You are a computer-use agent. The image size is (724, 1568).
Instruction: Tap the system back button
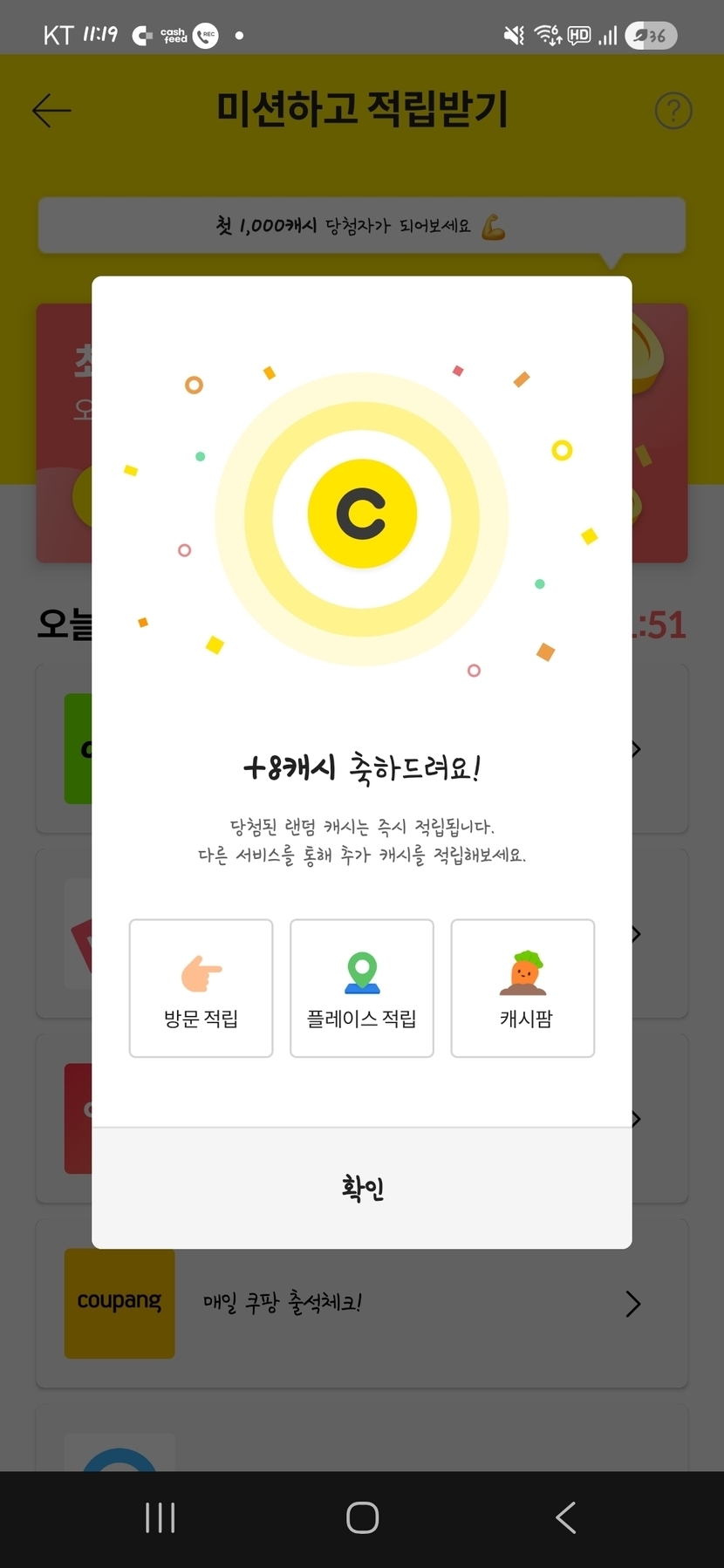click(565, 1517)
